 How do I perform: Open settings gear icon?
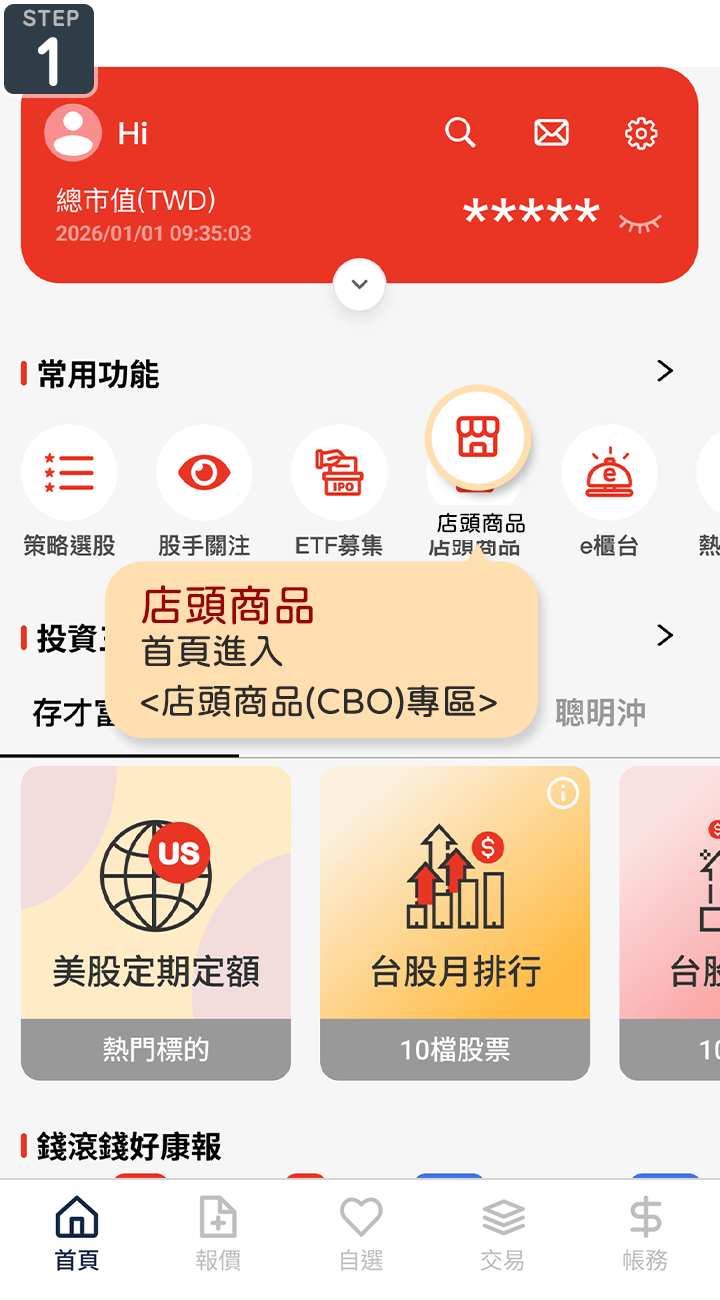641,133
